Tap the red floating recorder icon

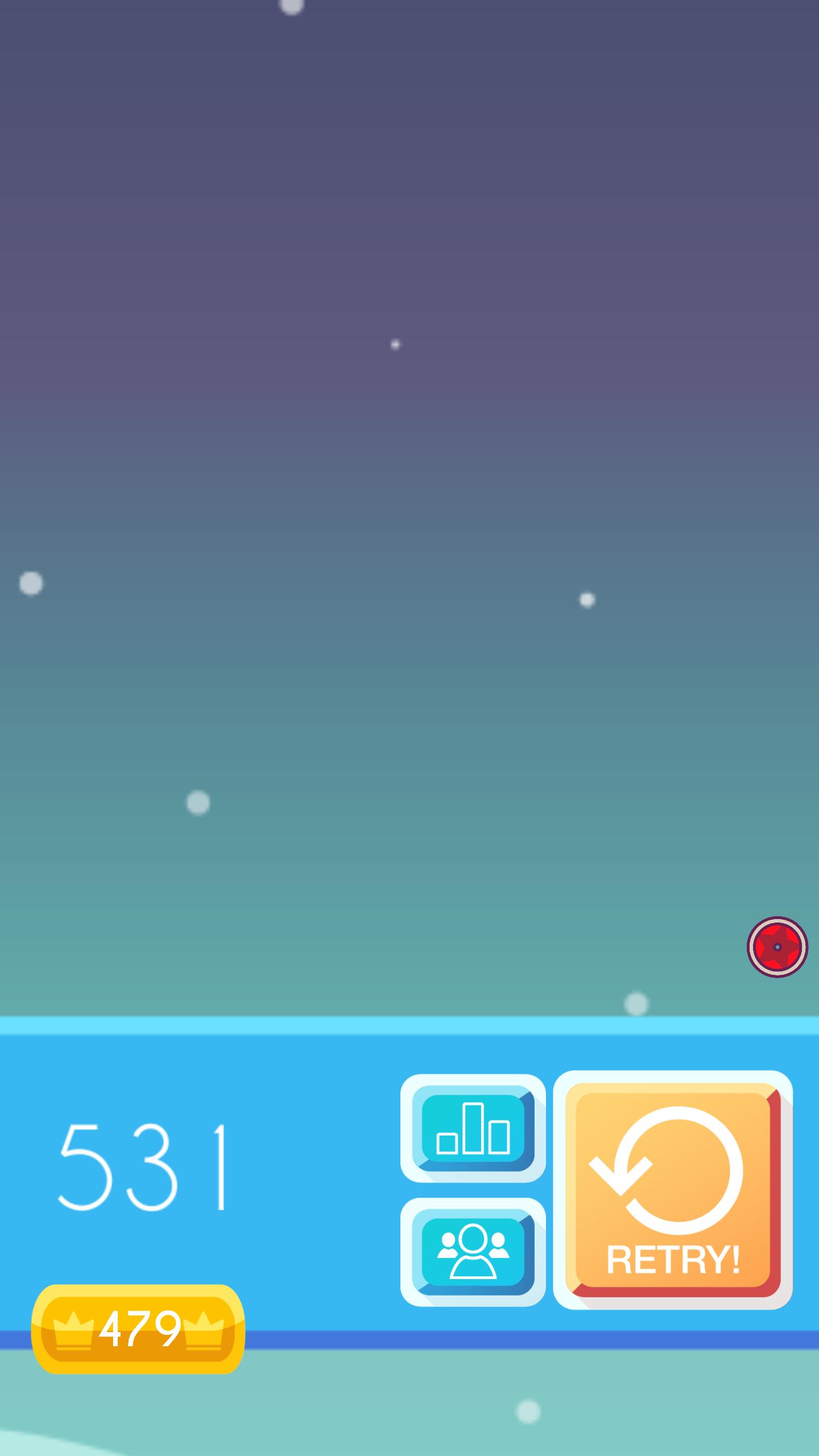point(777,947)
